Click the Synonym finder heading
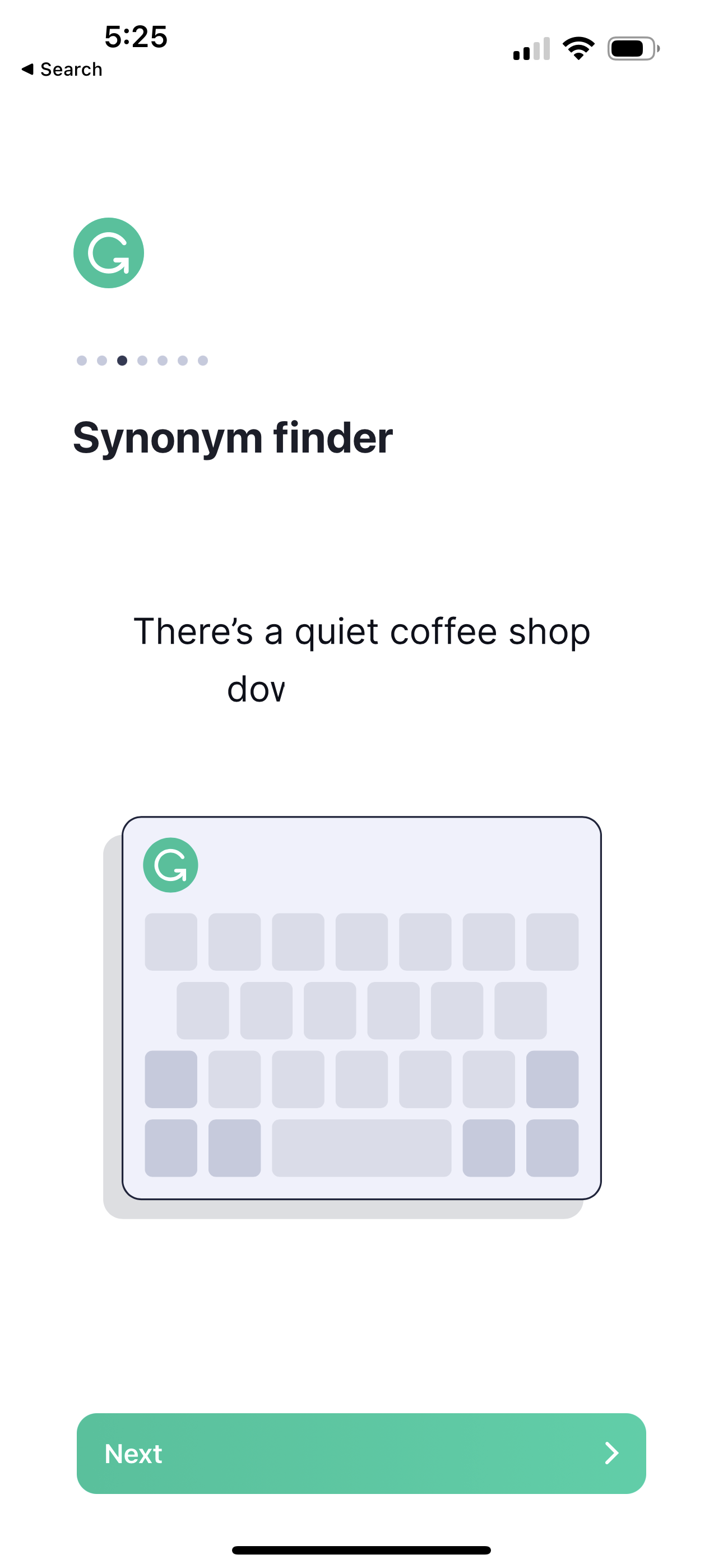Image resolution: width=723 pixels, height=1568 pixels. [x=234, y=436]
